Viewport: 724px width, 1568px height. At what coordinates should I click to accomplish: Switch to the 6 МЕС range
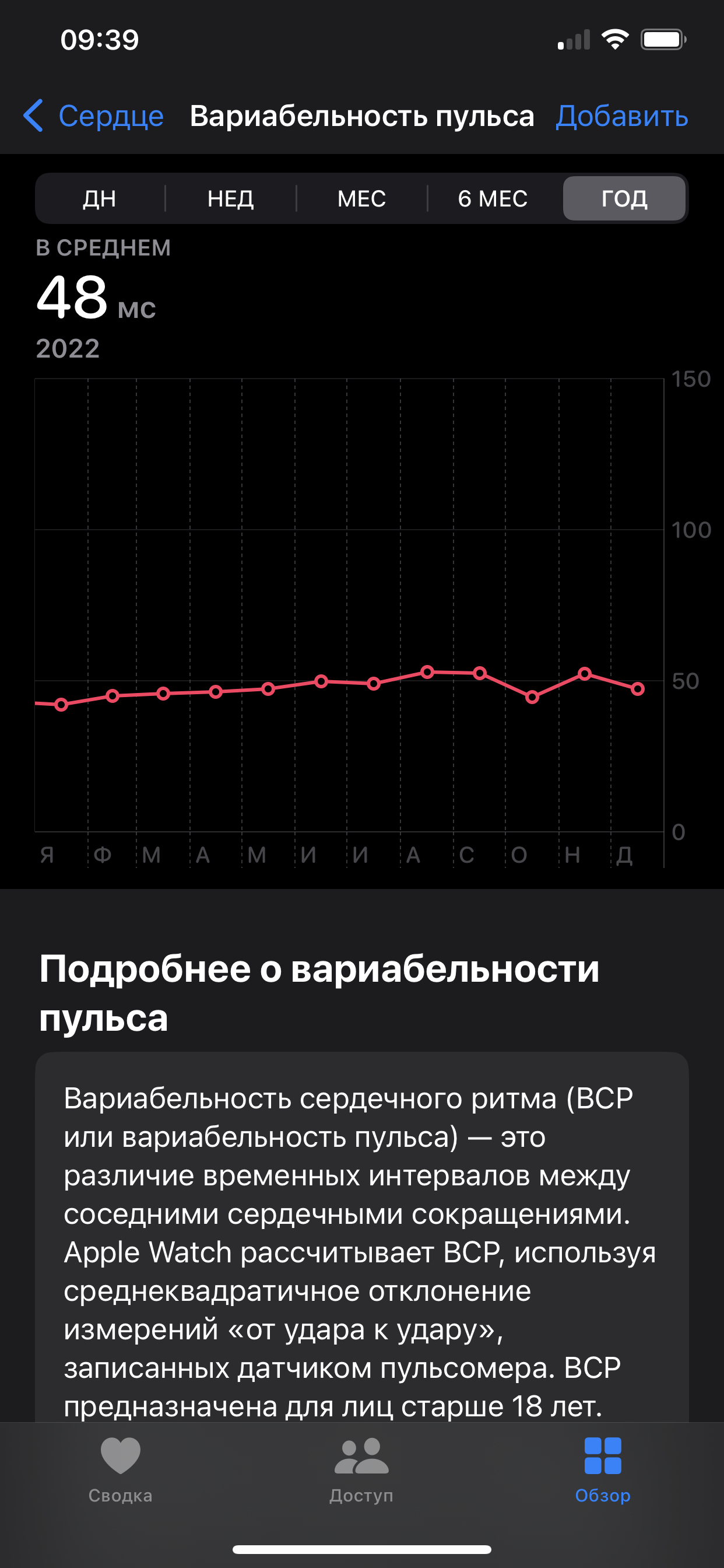[492, 198]
